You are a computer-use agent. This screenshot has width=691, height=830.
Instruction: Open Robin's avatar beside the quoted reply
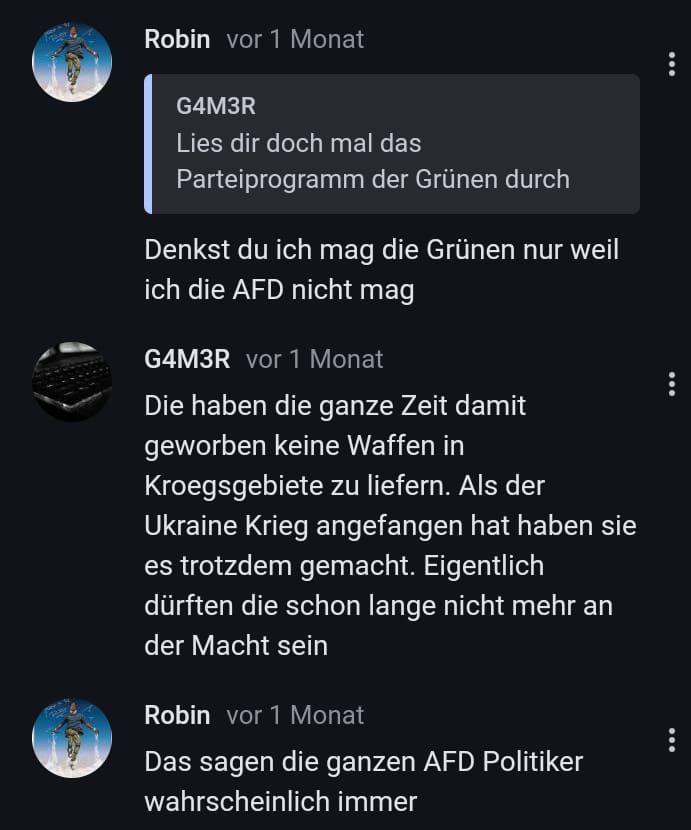pyautogui.click(x=72, y=62)
